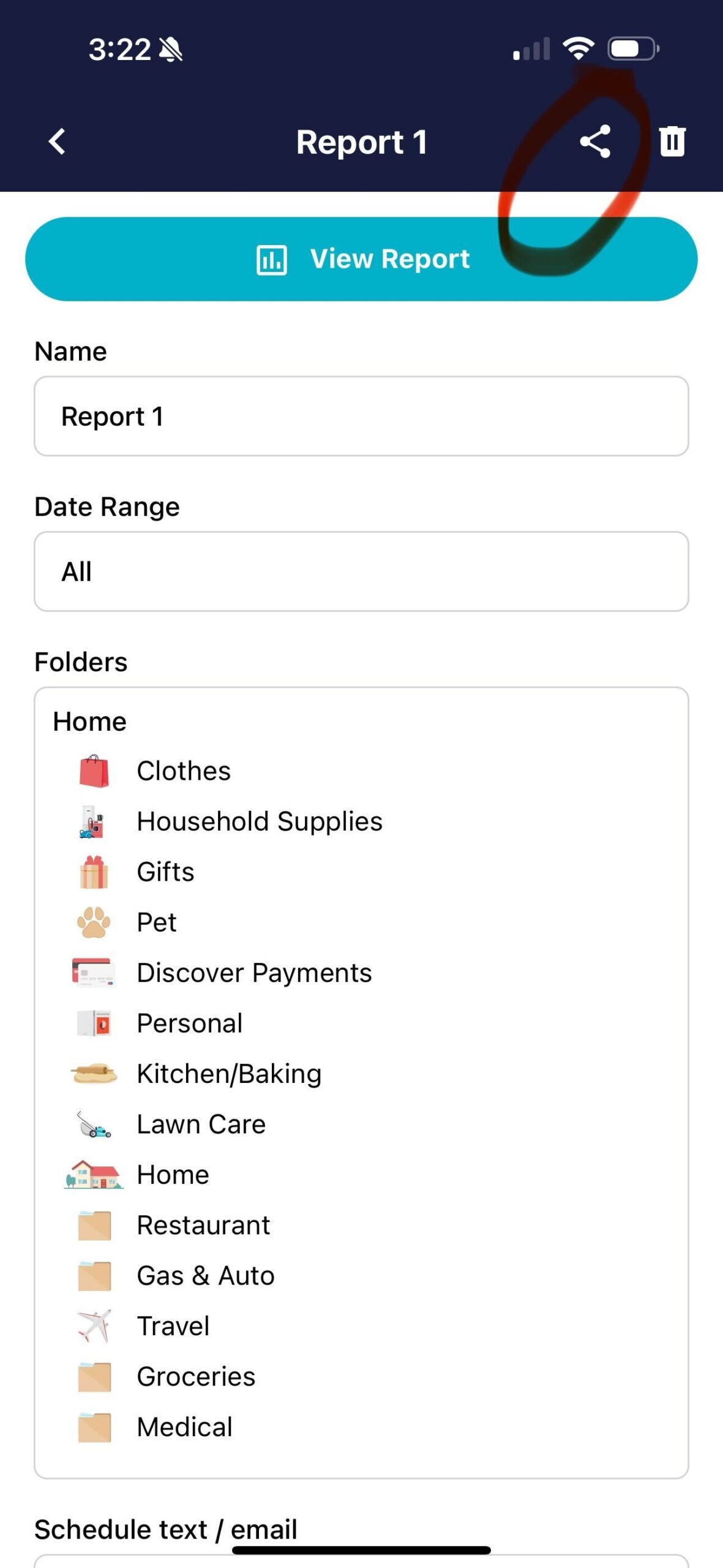
Task: Choose the Gifts folder
Action: coord(165,872)
